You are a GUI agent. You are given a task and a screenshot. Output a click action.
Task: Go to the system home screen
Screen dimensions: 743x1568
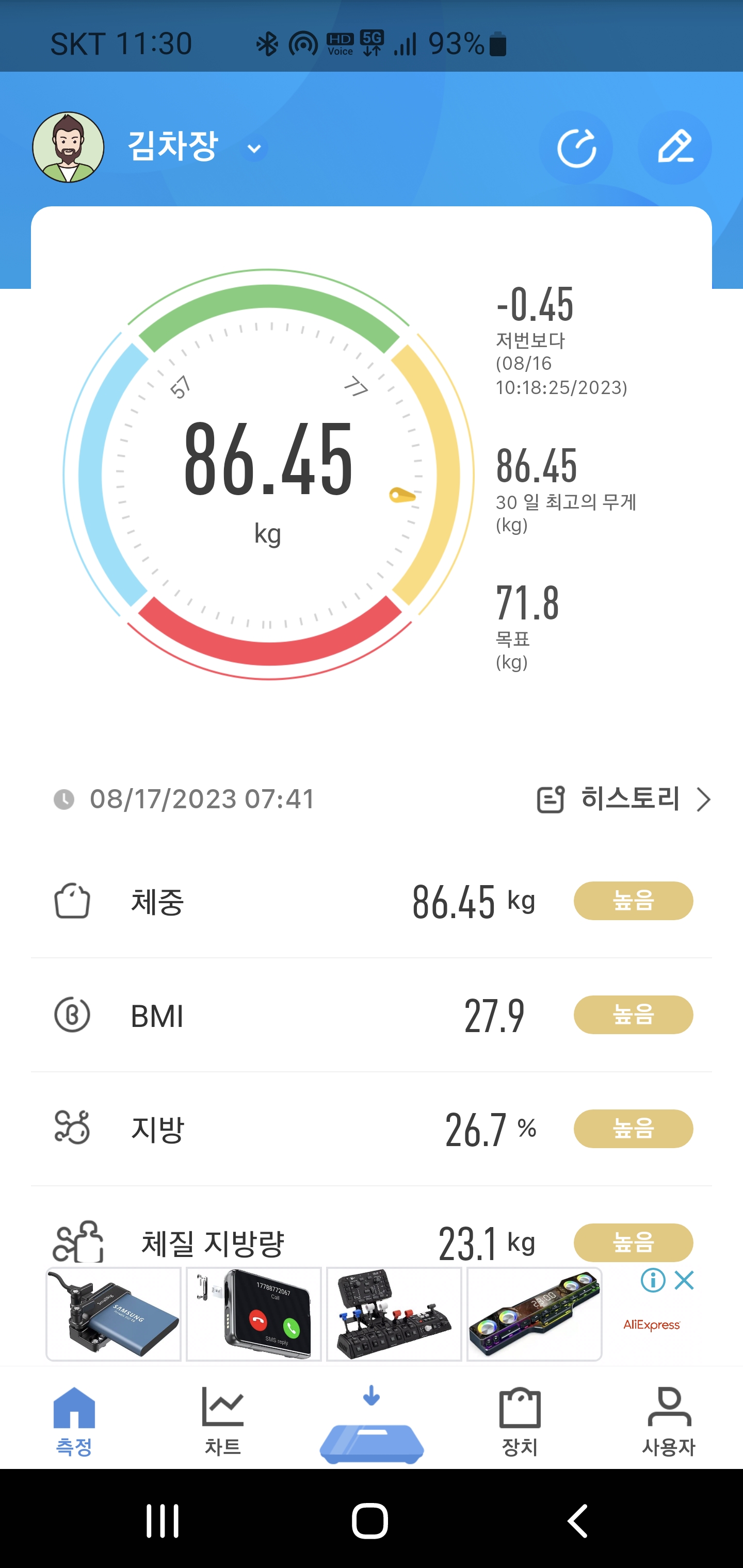click(369, 1521)
